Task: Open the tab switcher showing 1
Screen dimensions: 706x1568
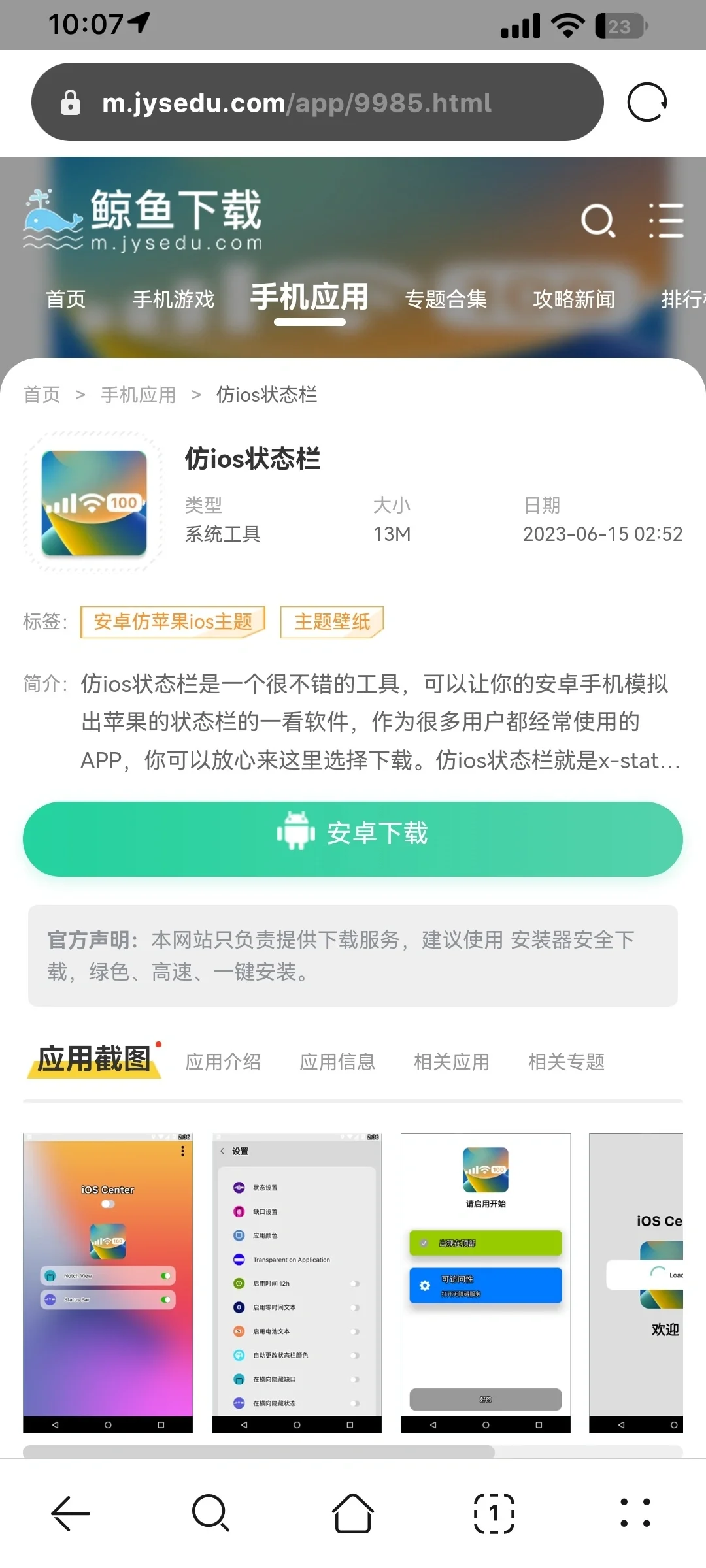Action: [x=494, y=1514]
